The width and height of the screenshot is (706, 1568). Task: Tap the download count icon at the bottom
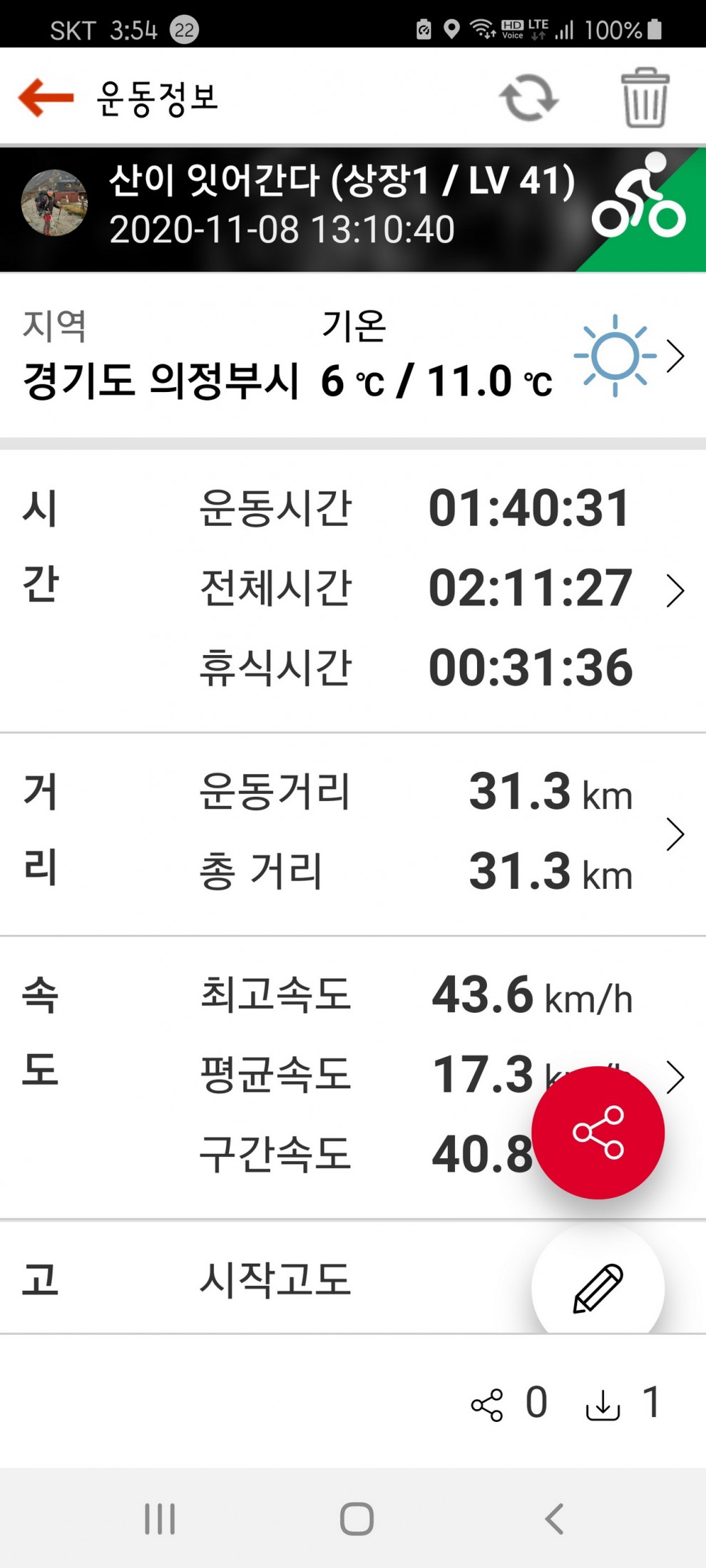(x=603, y=1405)
